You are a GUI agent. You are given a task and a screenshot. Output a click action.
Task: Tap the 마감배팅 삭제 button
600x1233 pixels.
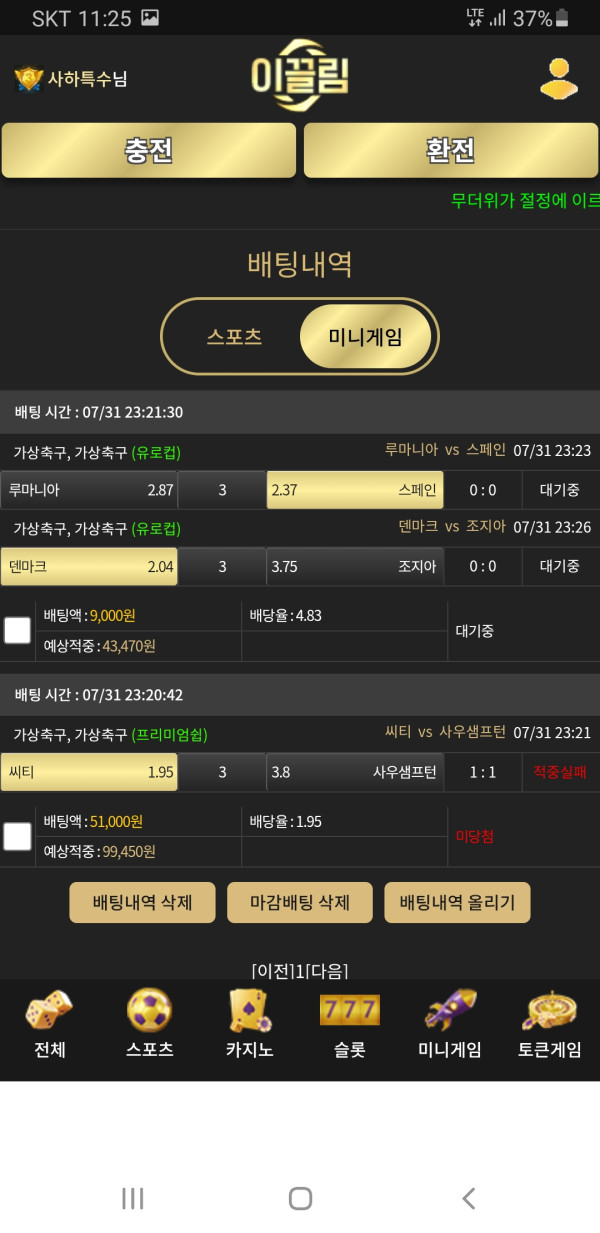(300, 902)
